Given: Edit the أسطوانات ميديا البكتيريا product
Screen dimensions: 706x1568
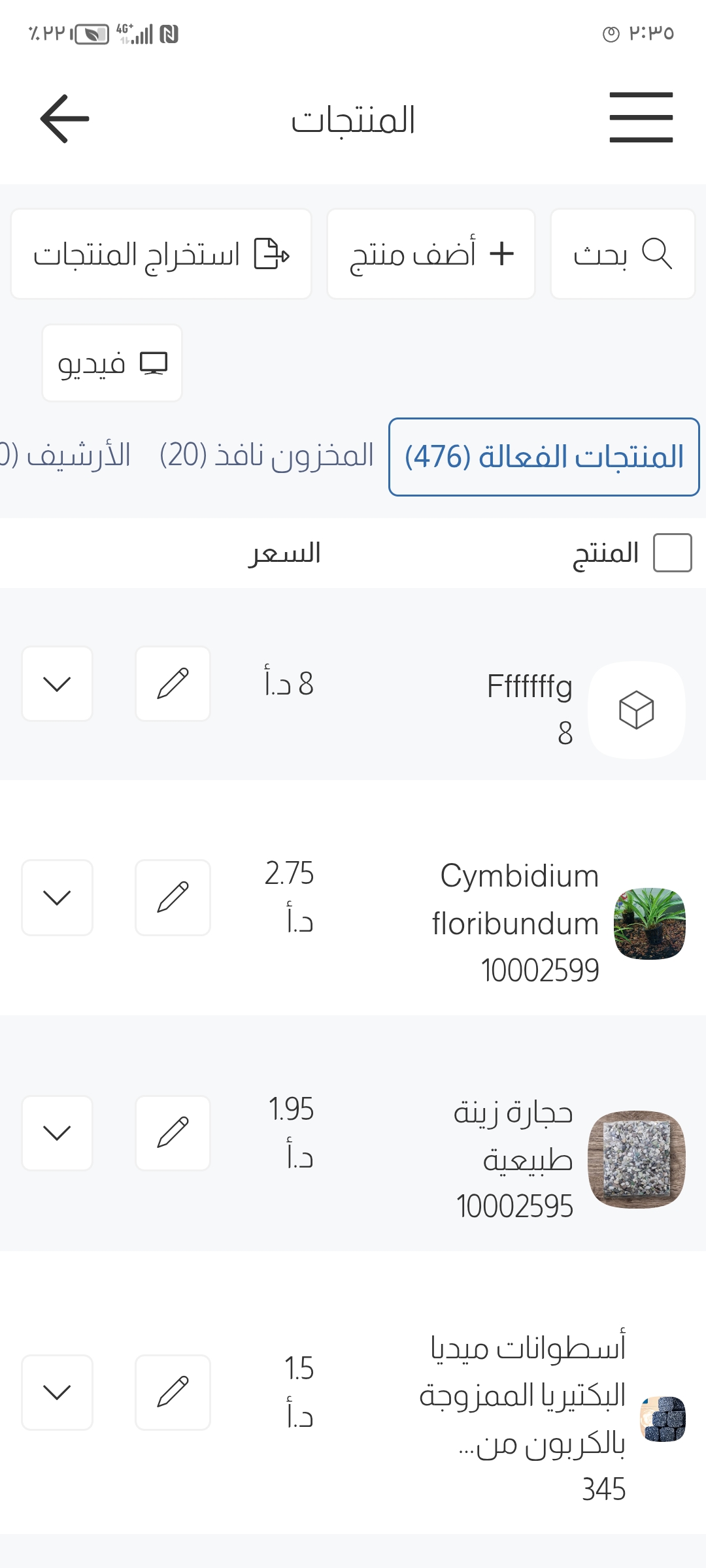Looking at the screenshot, I should 173,1392.
